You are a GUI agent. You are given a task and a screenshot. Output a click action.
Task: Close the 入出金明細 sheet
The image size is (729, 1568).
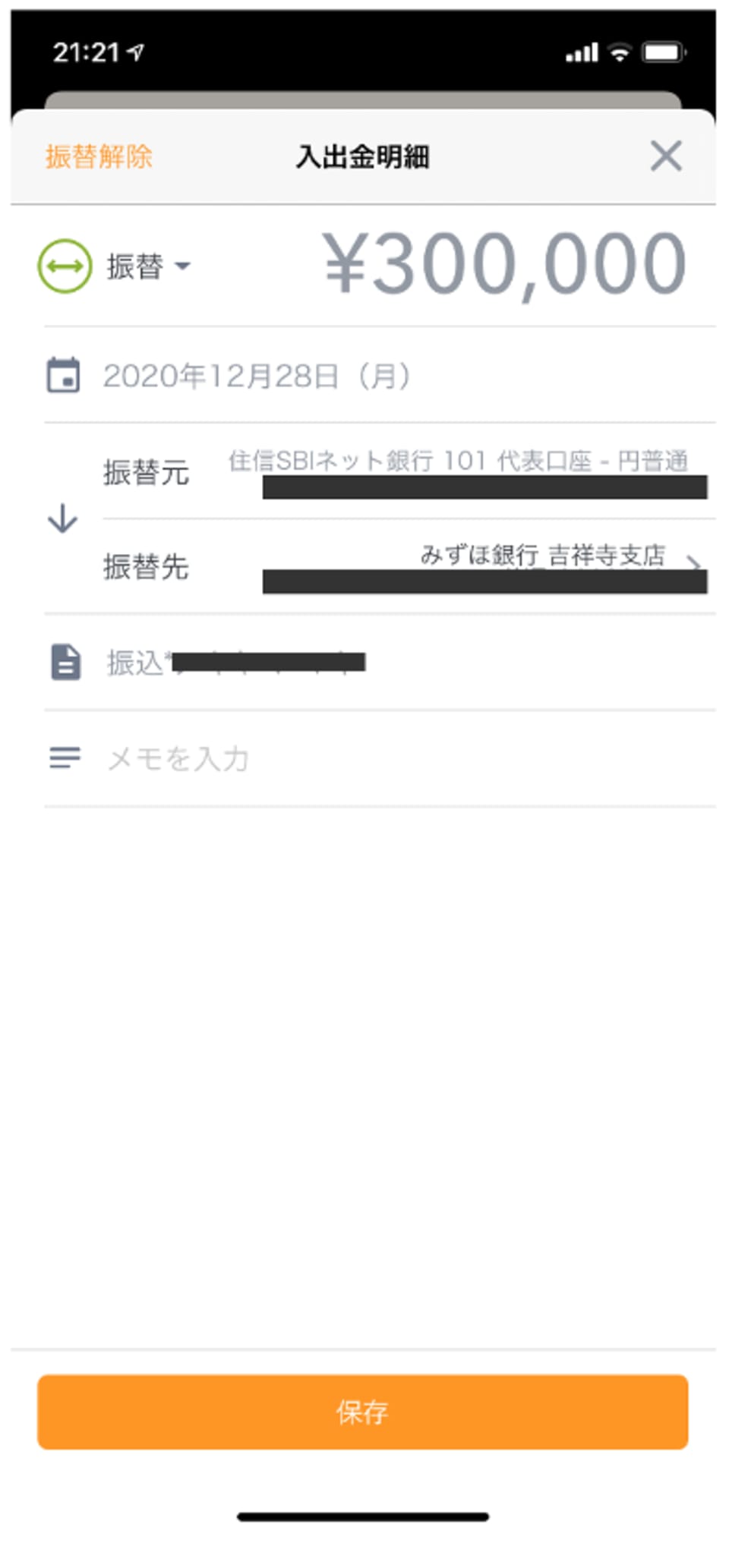(665, 156)
